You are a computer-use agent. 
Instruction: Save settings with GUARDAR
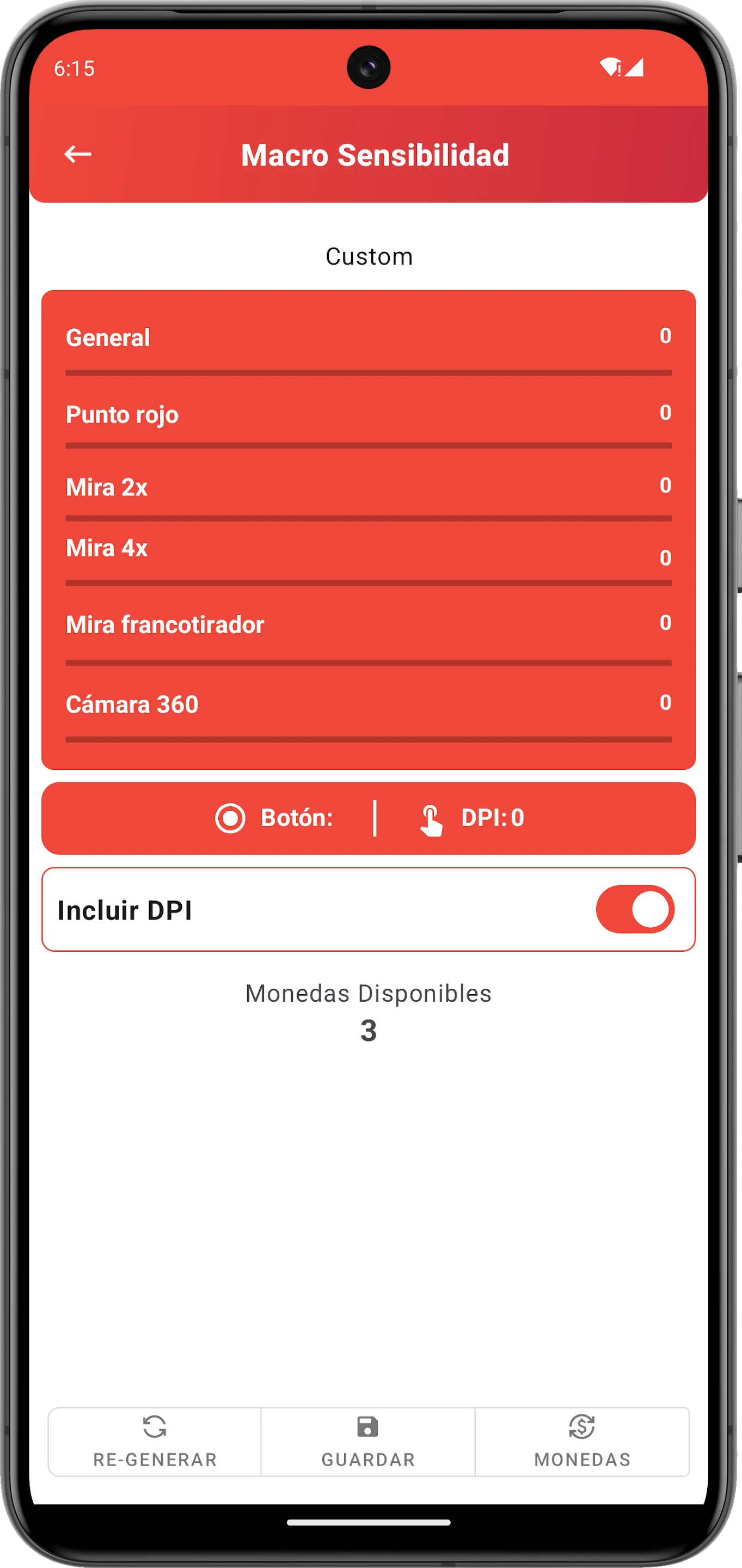click(367, 1441)
